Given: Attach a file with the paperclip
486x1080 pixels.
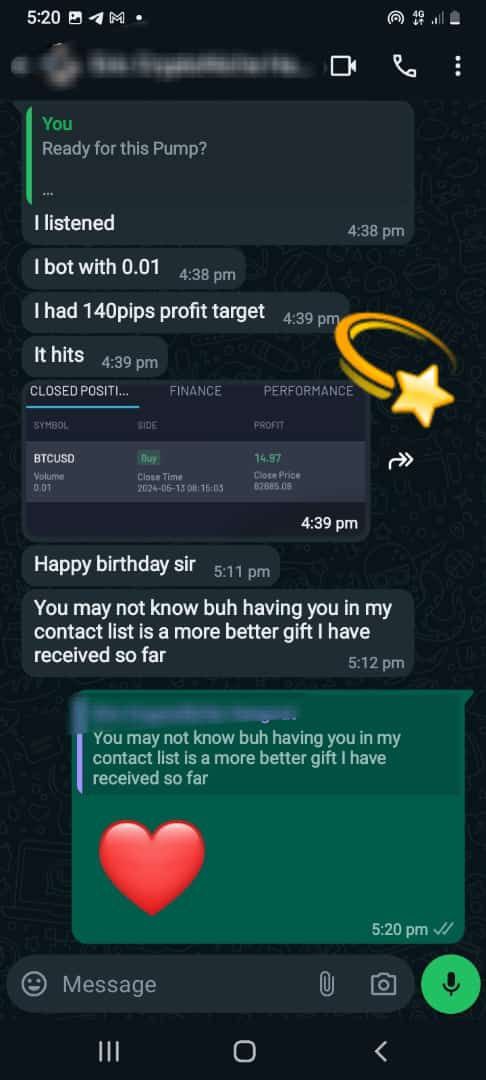Looking at the screenshot, I should (327, 984).
